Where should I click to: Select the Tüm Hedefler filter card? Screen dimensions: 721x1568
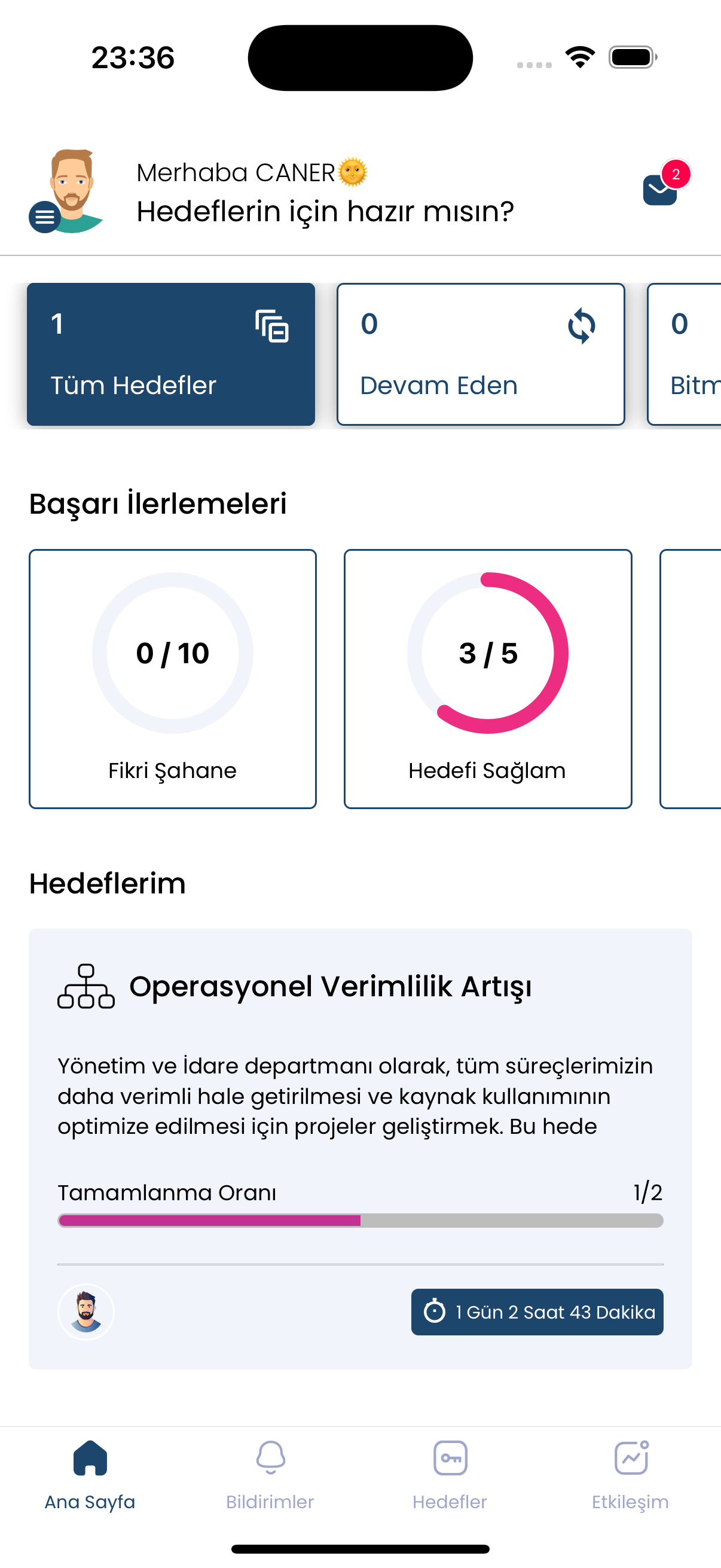(171, 354)
